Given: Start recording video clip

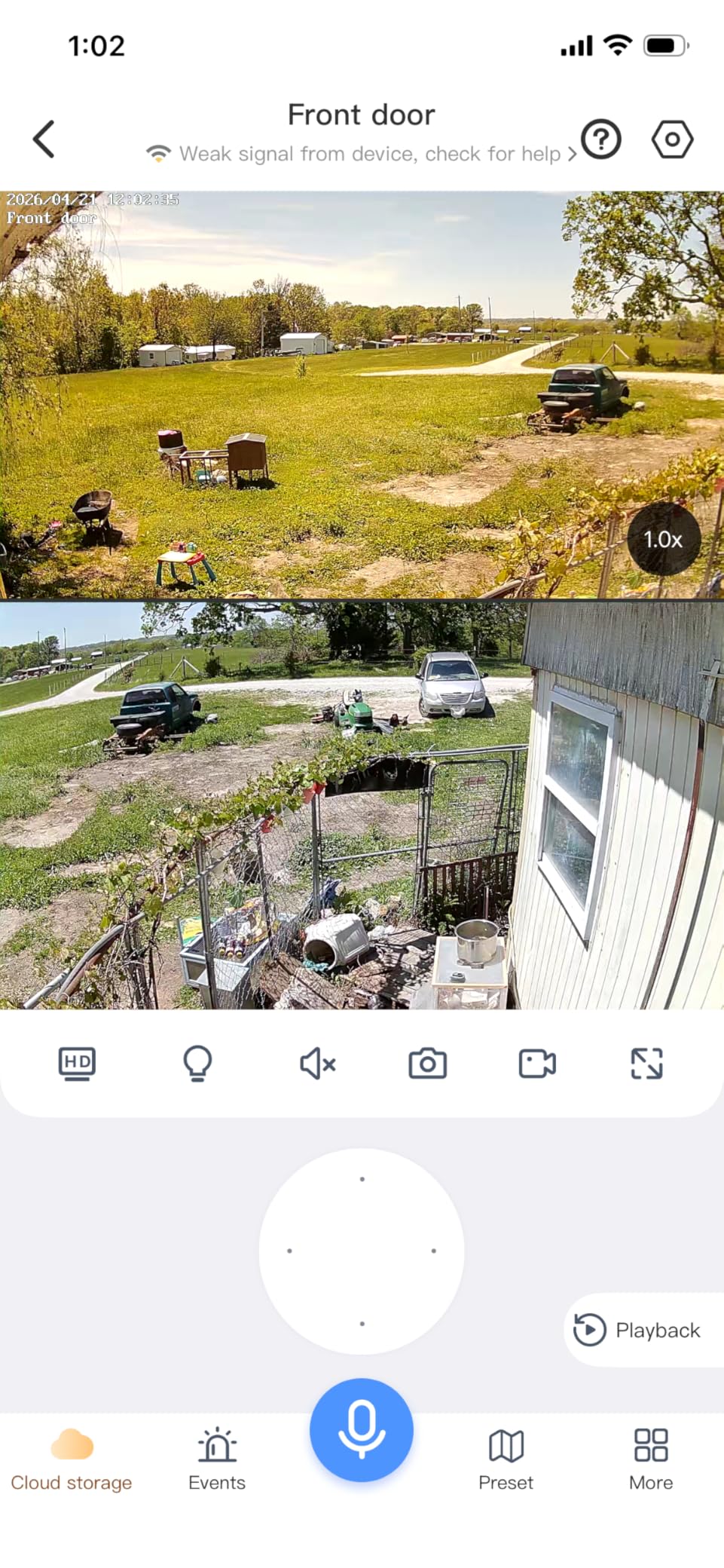Looking at the screenshot, I should (537, 1064).
